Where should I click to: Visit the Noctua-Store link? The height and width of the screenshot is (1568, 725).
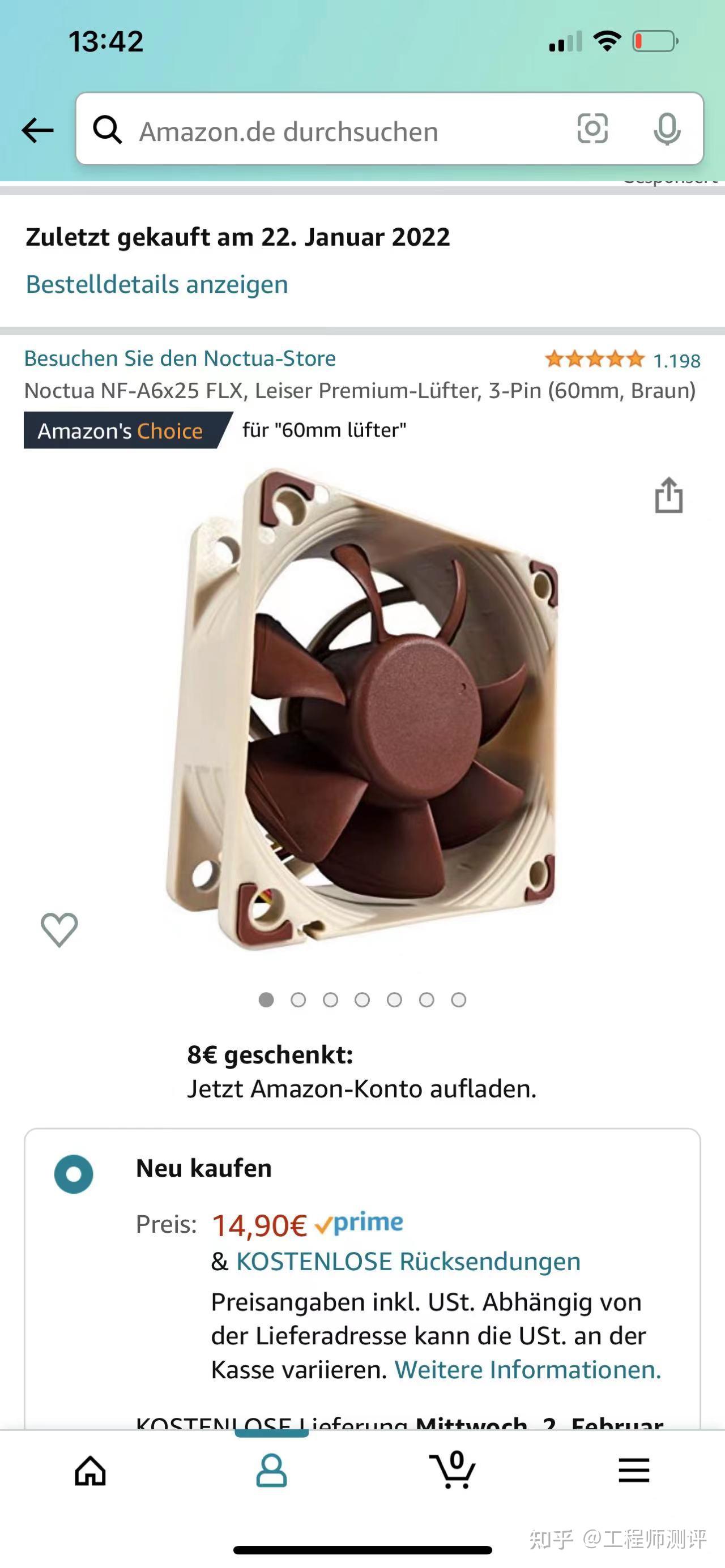180,358
